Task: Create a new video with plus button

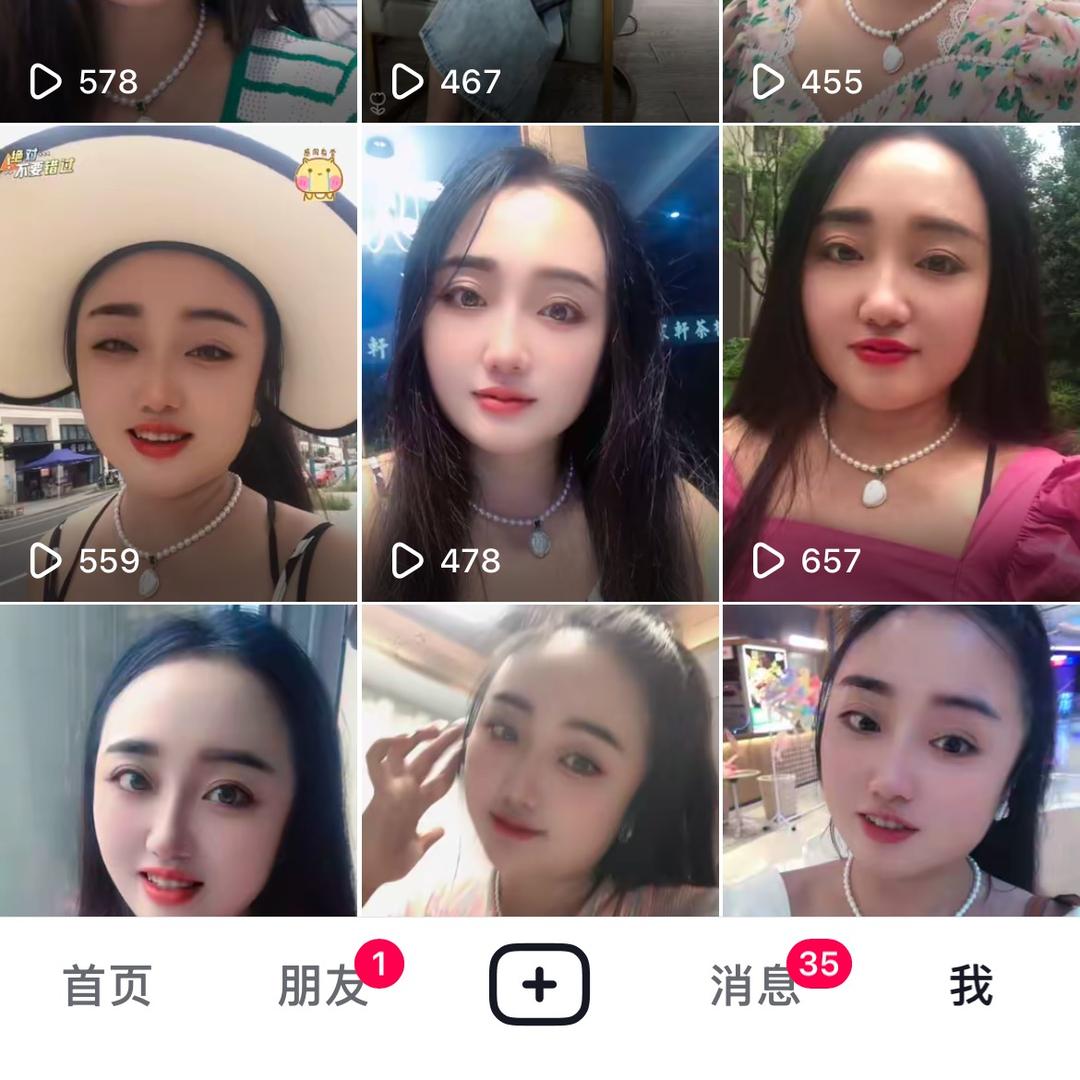Action: pos(539,986)
